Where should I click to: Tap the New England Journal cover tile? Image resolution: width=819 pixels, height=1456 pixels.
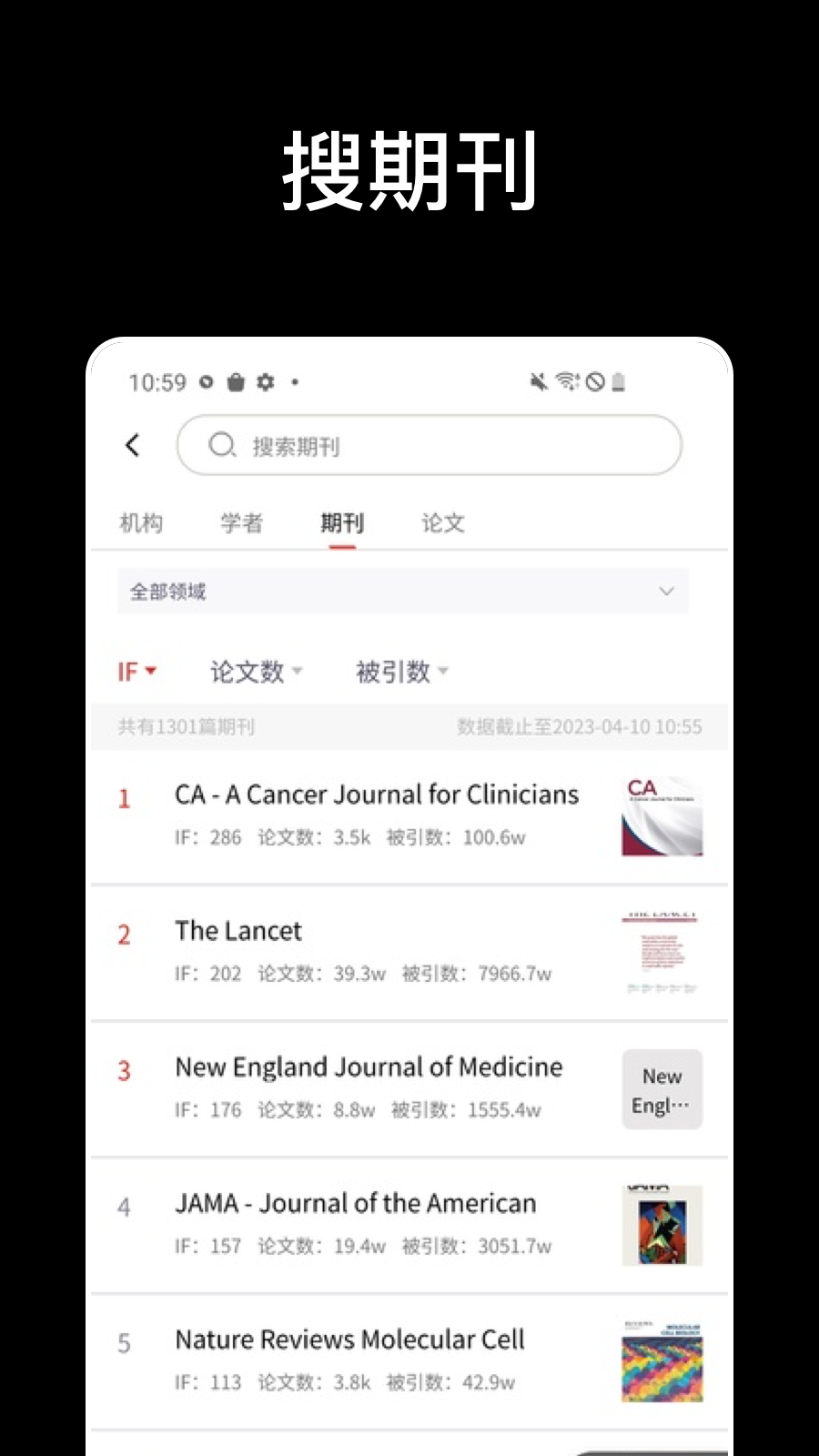pyautogui.click(x=662, y=1089)
